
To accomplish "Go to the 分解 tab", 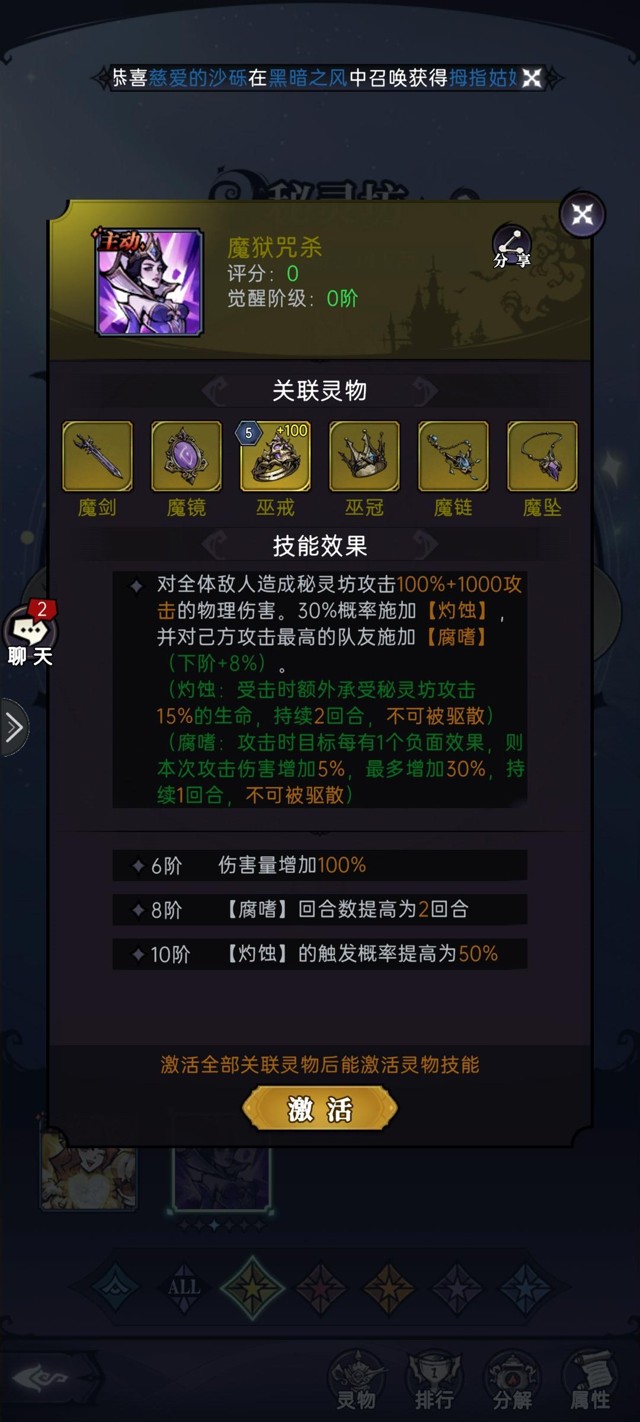I will coord(511,1380).
